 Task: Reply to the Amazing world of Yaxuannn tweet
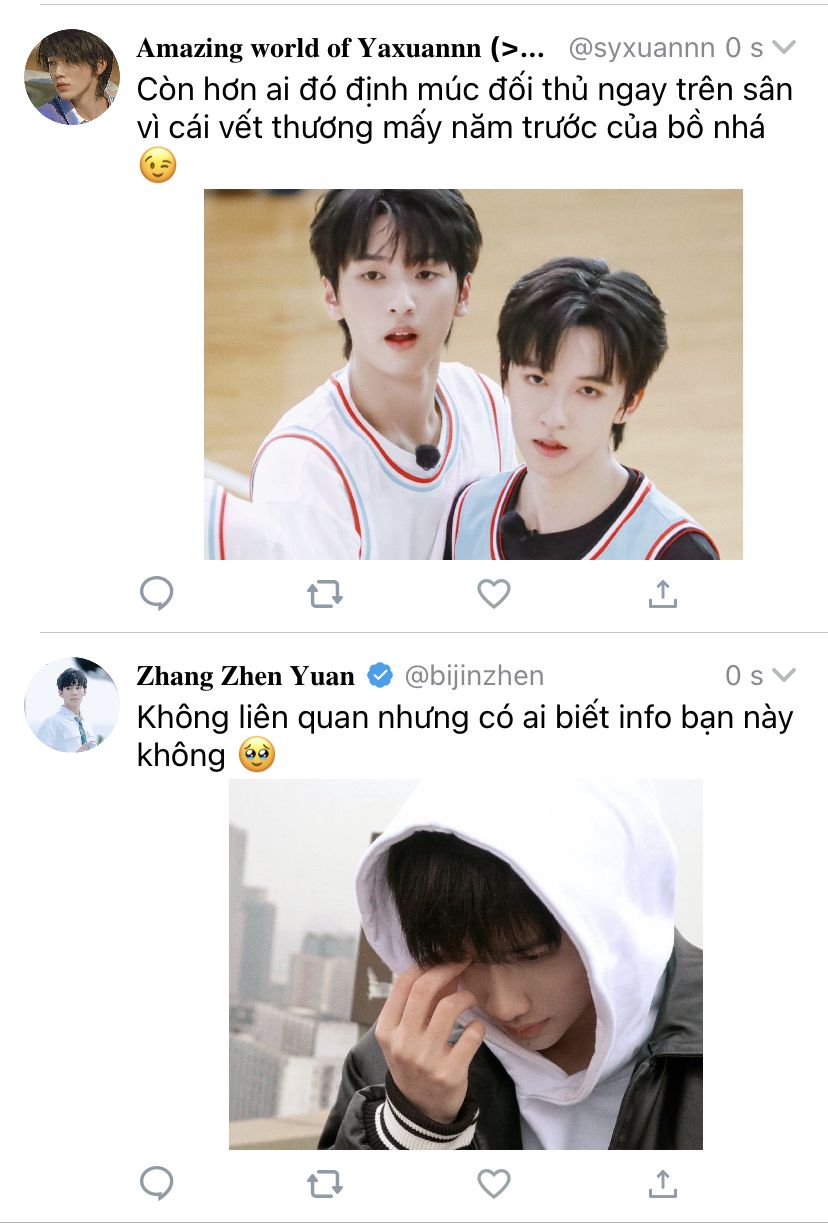(157, 594)
